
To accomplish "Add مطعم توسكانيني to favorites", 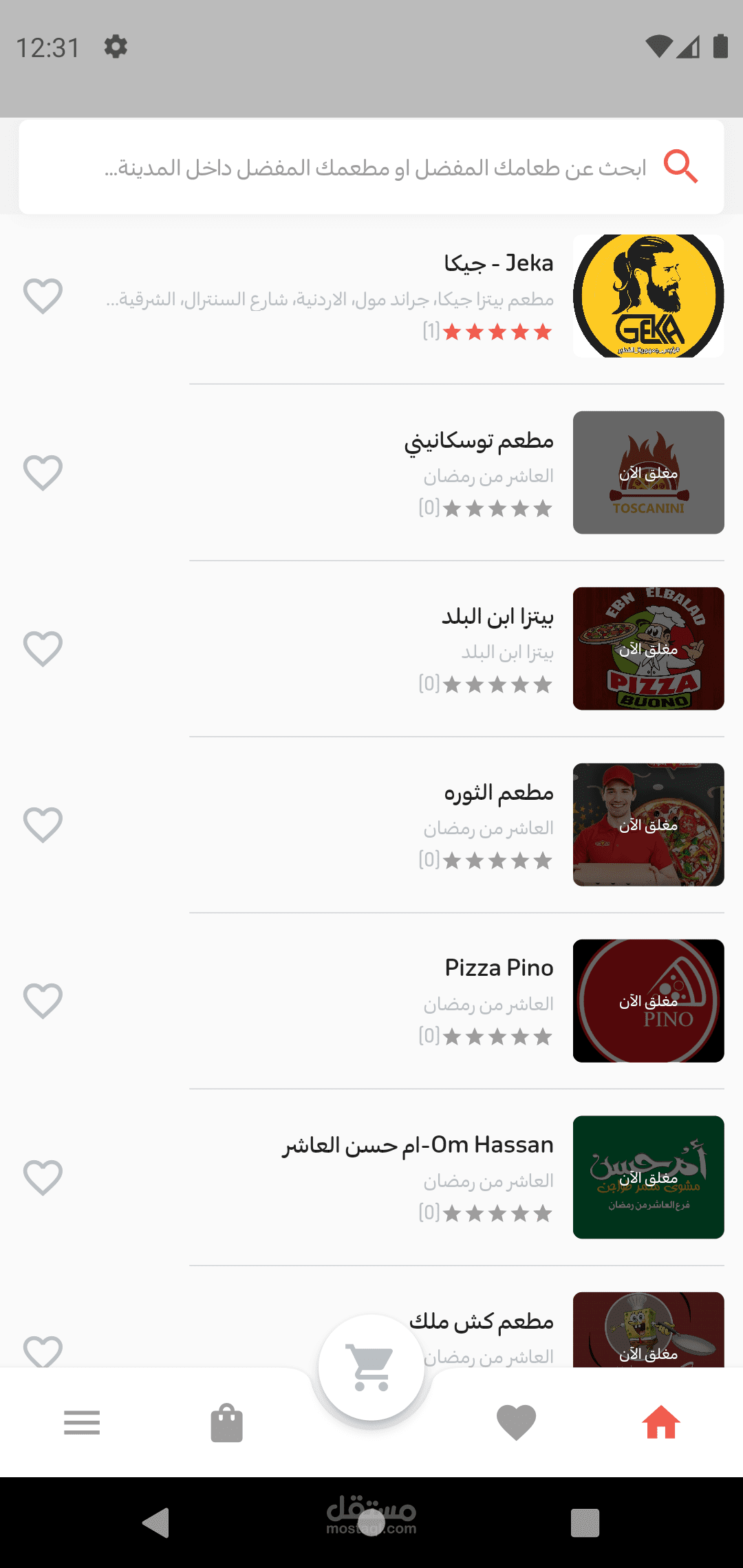I will pos(43,473).
